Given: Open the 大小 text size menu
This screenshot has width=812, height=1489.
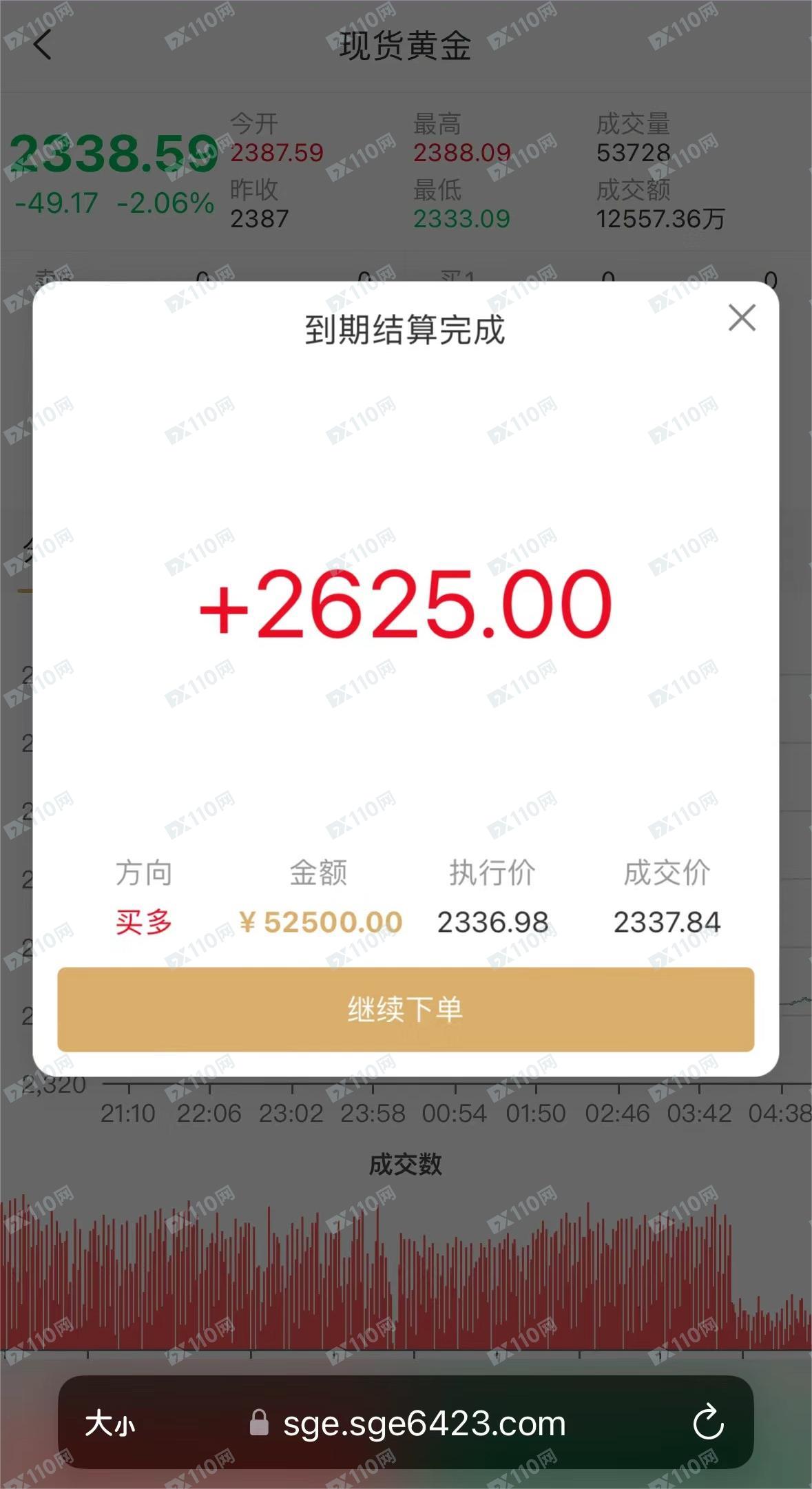Looking at the screenshot, I should [110, 1423].
